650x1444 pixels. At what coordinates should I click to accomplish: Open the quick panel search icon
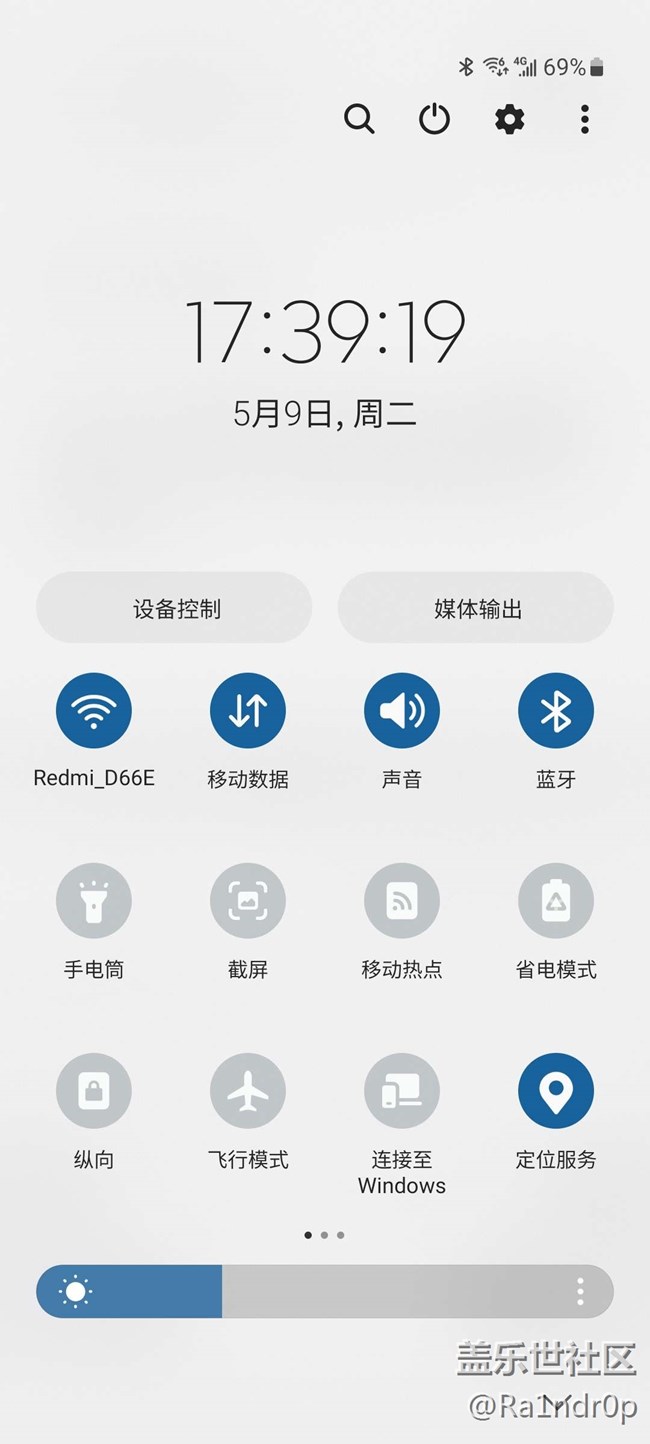[359, 119]
